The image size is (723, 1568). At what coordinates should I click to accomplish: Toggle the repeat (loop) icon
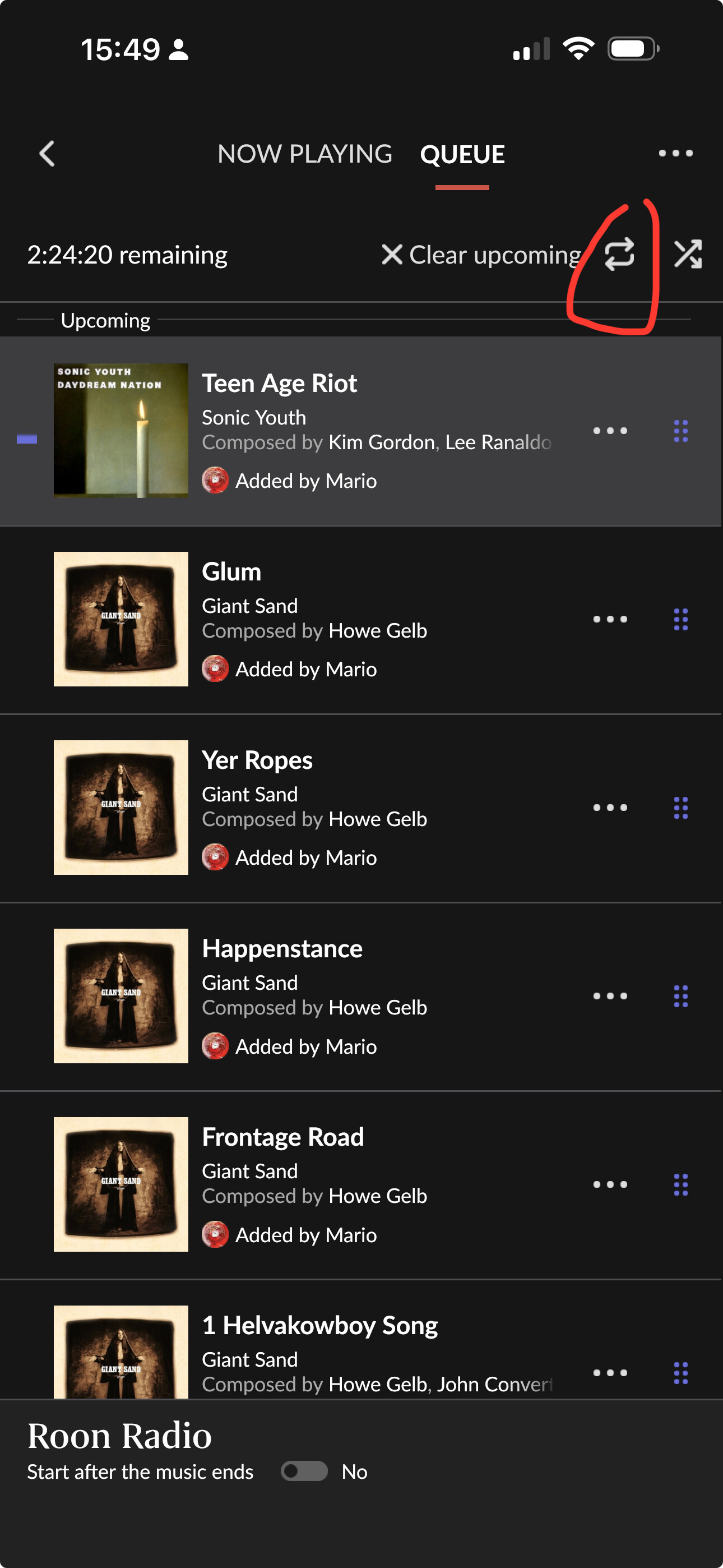click(619, 255)
